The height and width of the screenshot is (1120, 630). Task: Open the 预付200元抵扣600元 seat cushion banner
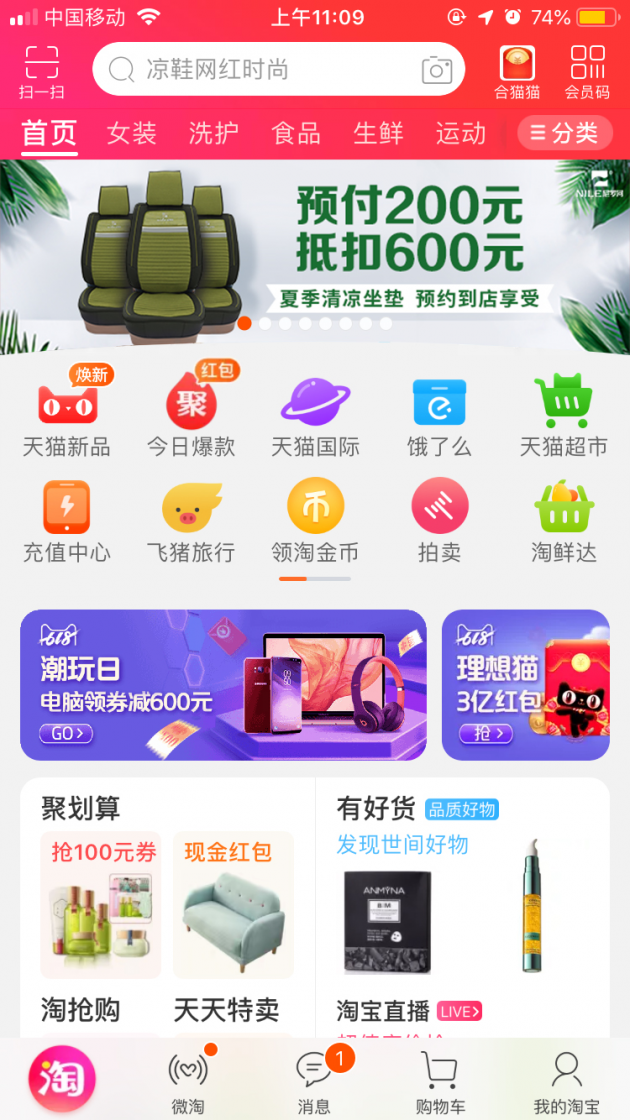(x=315, y=250)
